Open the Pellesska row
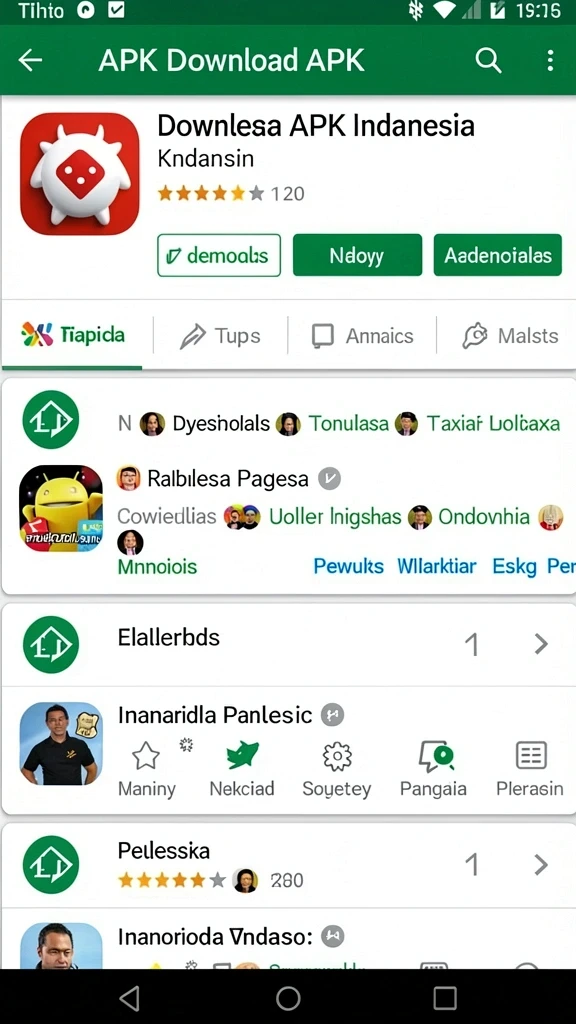Image resolution: width=576 pixels, height=1024 pixels. pos(288,865)
